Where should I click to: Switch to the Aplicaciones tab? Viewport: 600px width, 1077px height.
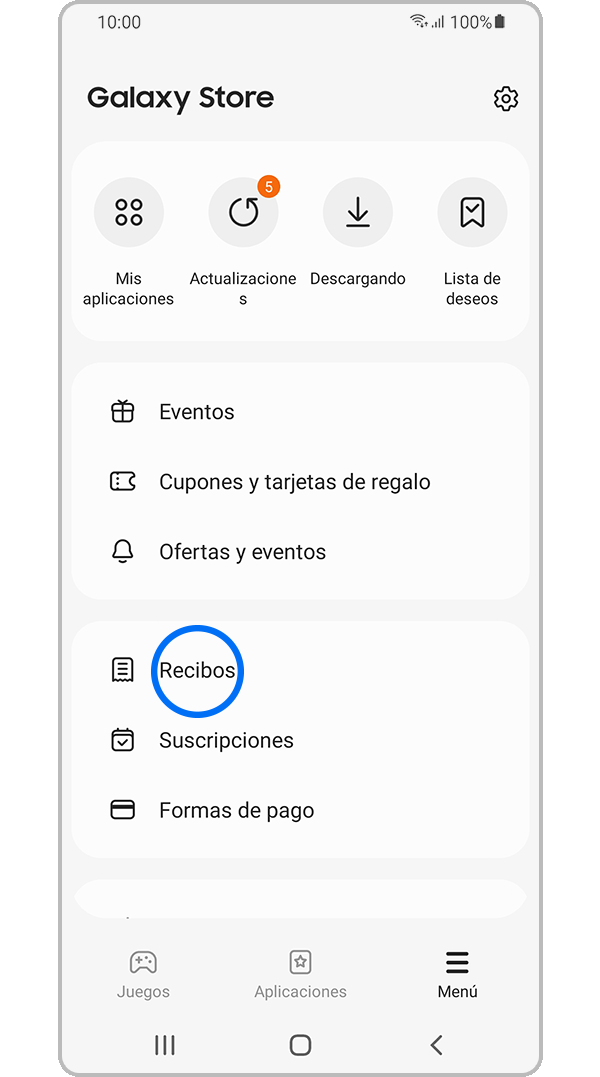point(300,974)
